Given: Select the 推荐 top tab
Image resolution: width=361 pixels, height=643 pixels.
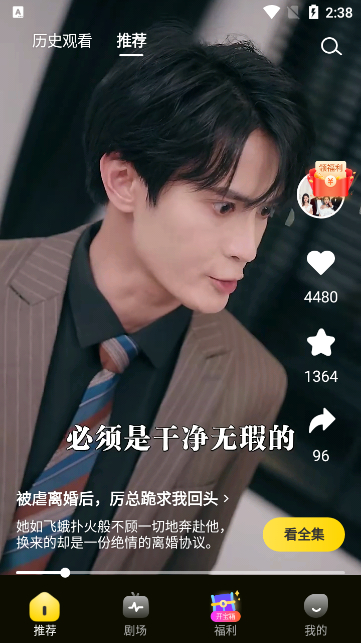Looking at the screenshot, I should pos(131,41).
